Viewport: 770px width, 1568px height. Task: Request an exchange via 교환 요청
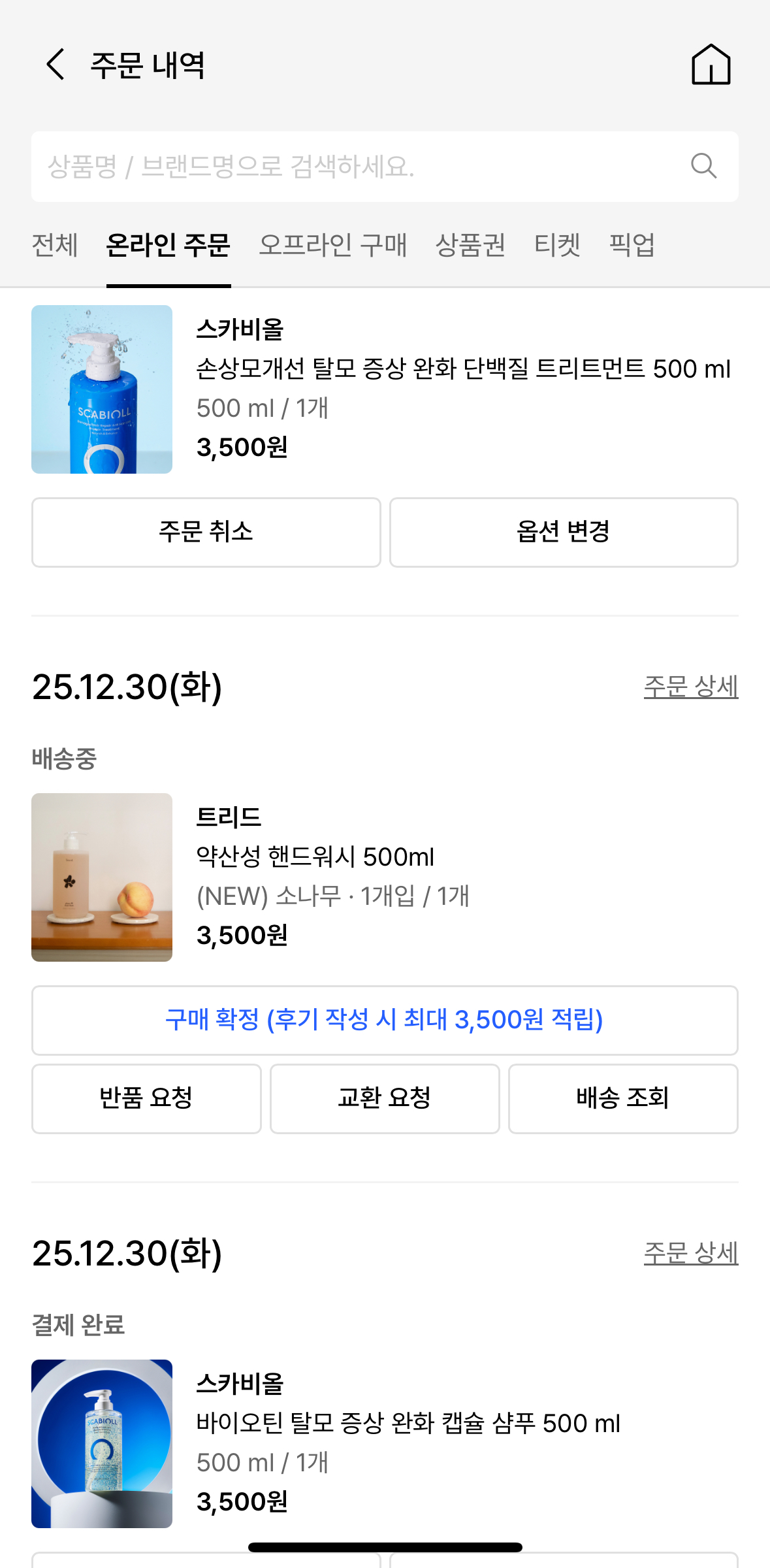coord(385,1098)
